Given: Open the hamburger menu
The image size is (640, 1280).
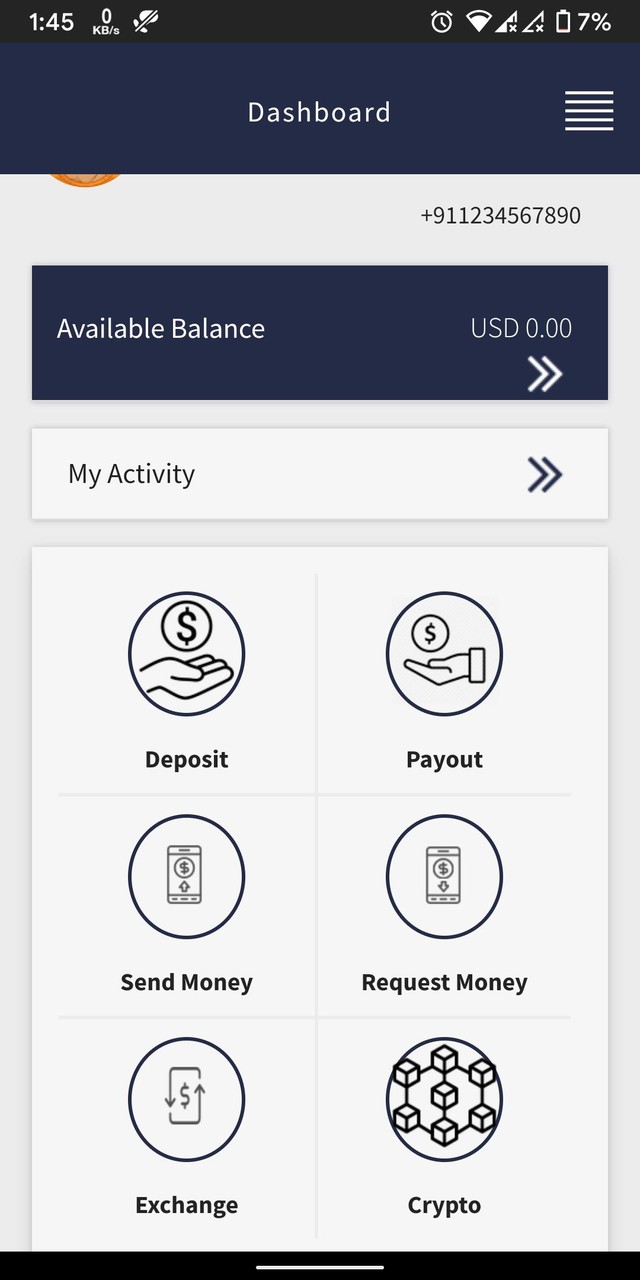Looking at the screenshot, I should click(x=589, y=111).
